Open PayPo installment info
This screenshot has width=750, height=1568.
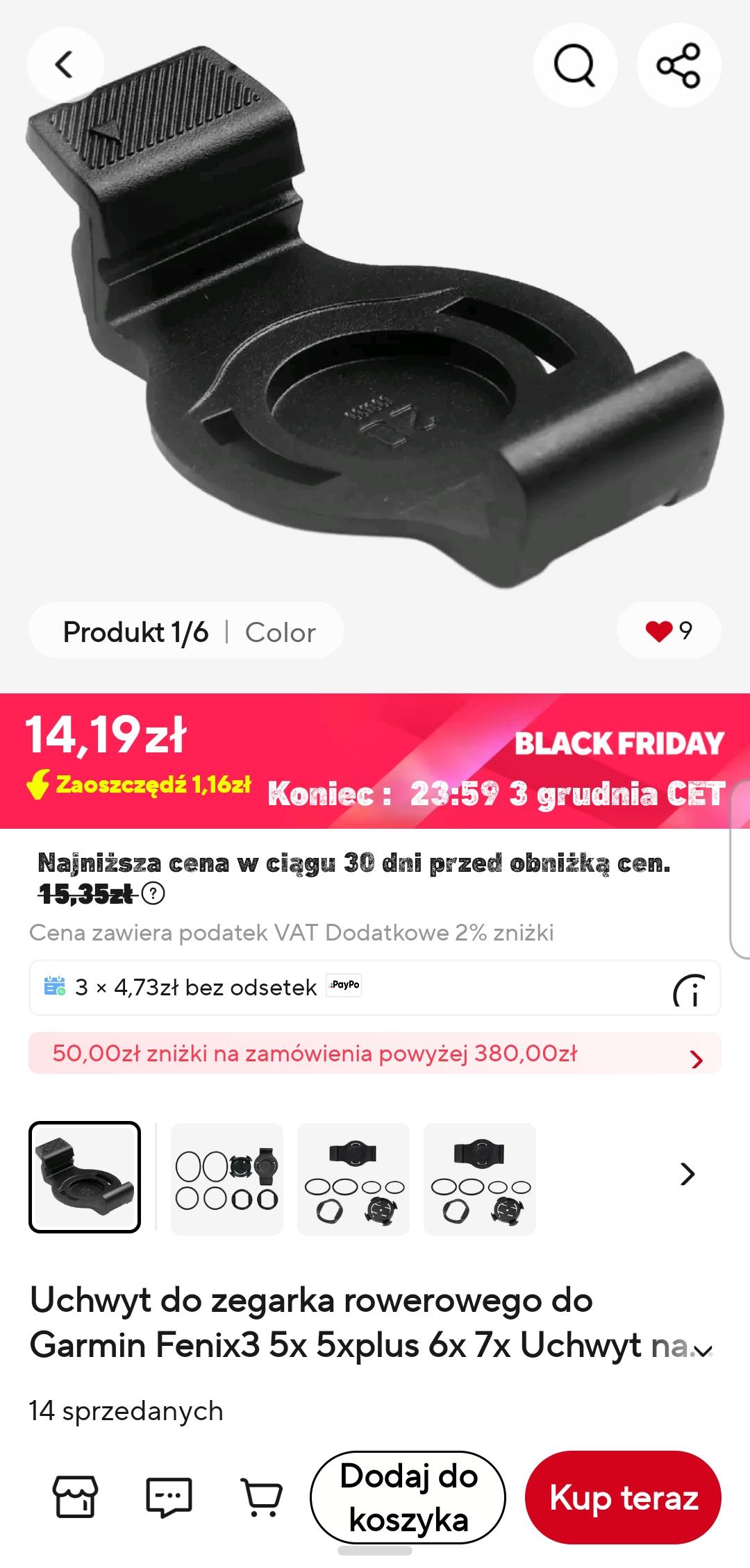pos(689,988)
